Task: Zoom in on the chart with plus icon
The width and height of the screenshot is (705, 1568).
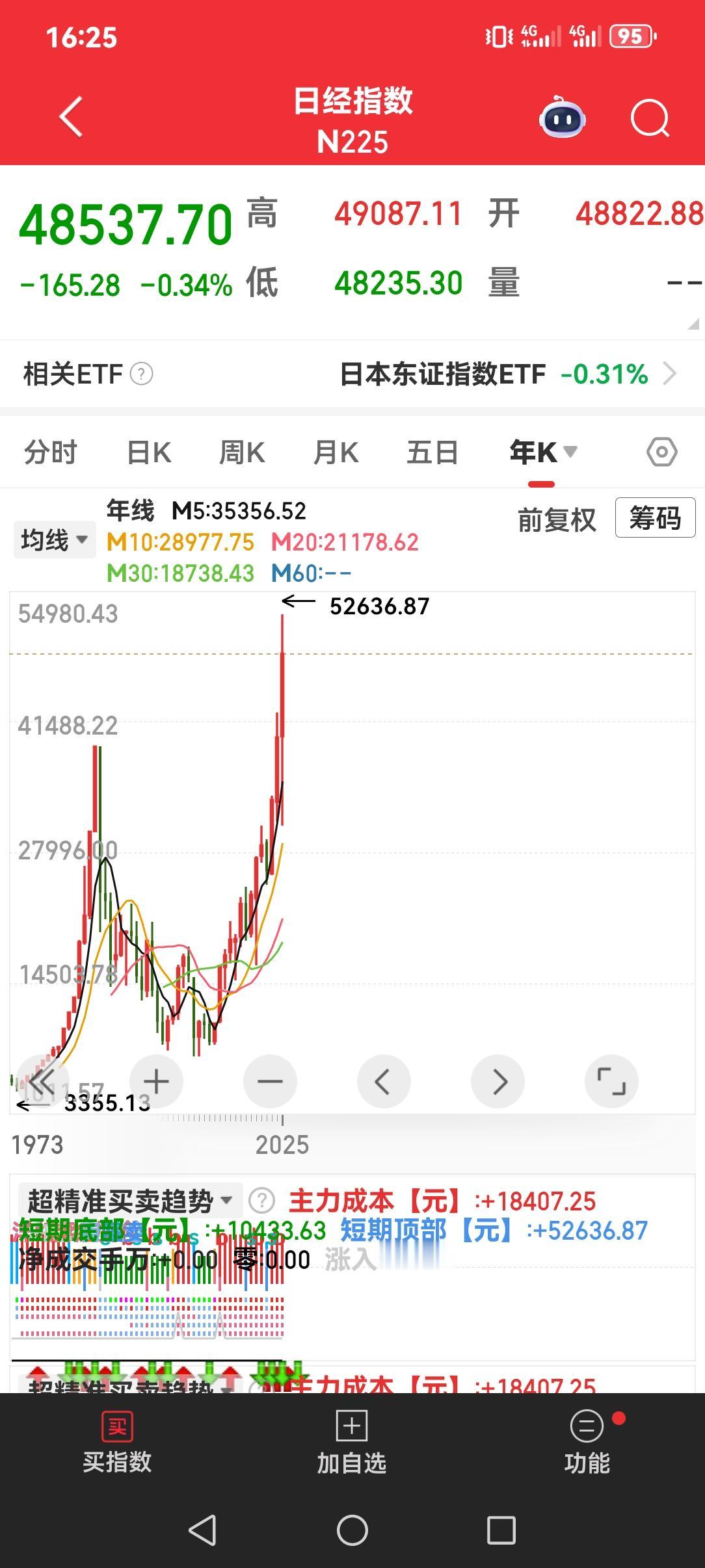Action: (157, 1081)
